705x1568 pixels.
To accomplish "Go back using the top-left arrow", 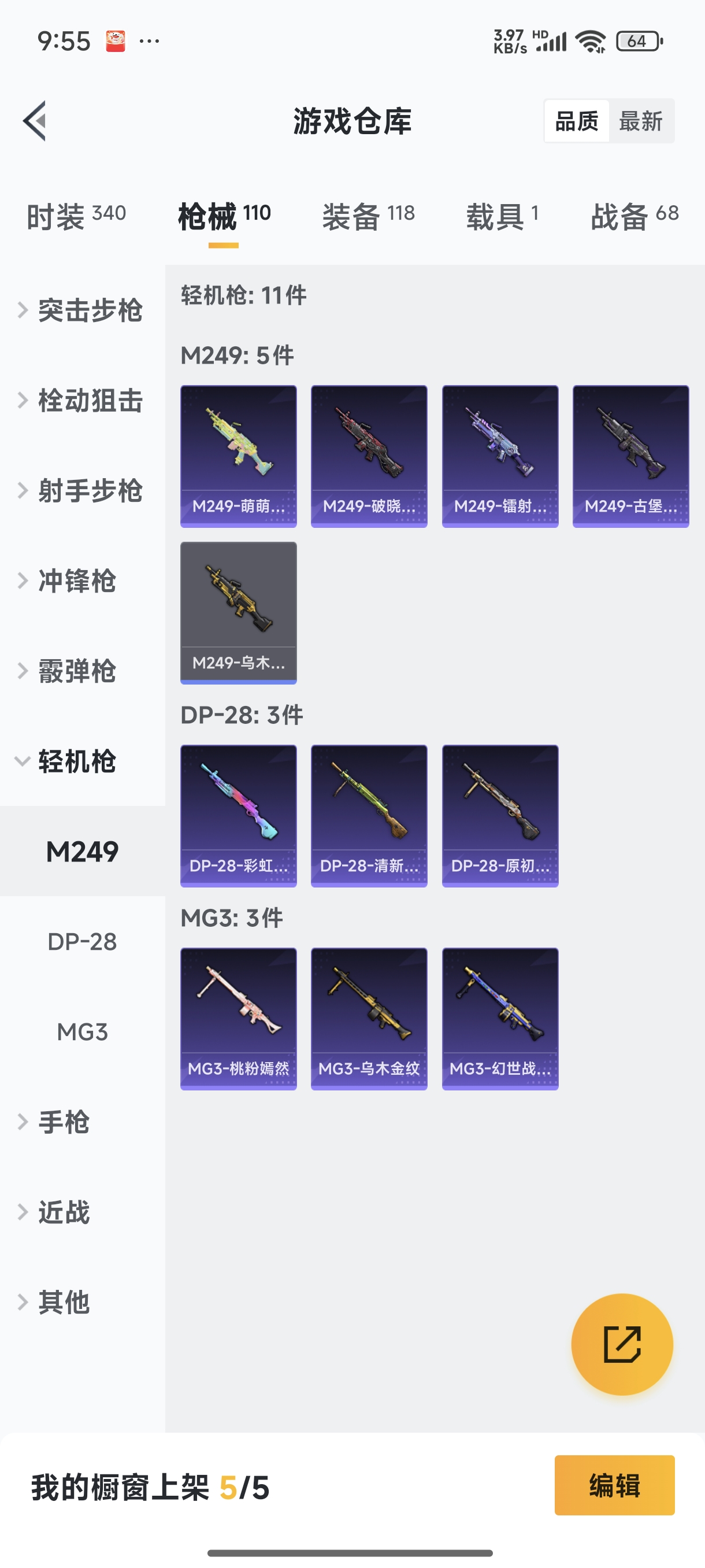I will click(x=35, y=120).
